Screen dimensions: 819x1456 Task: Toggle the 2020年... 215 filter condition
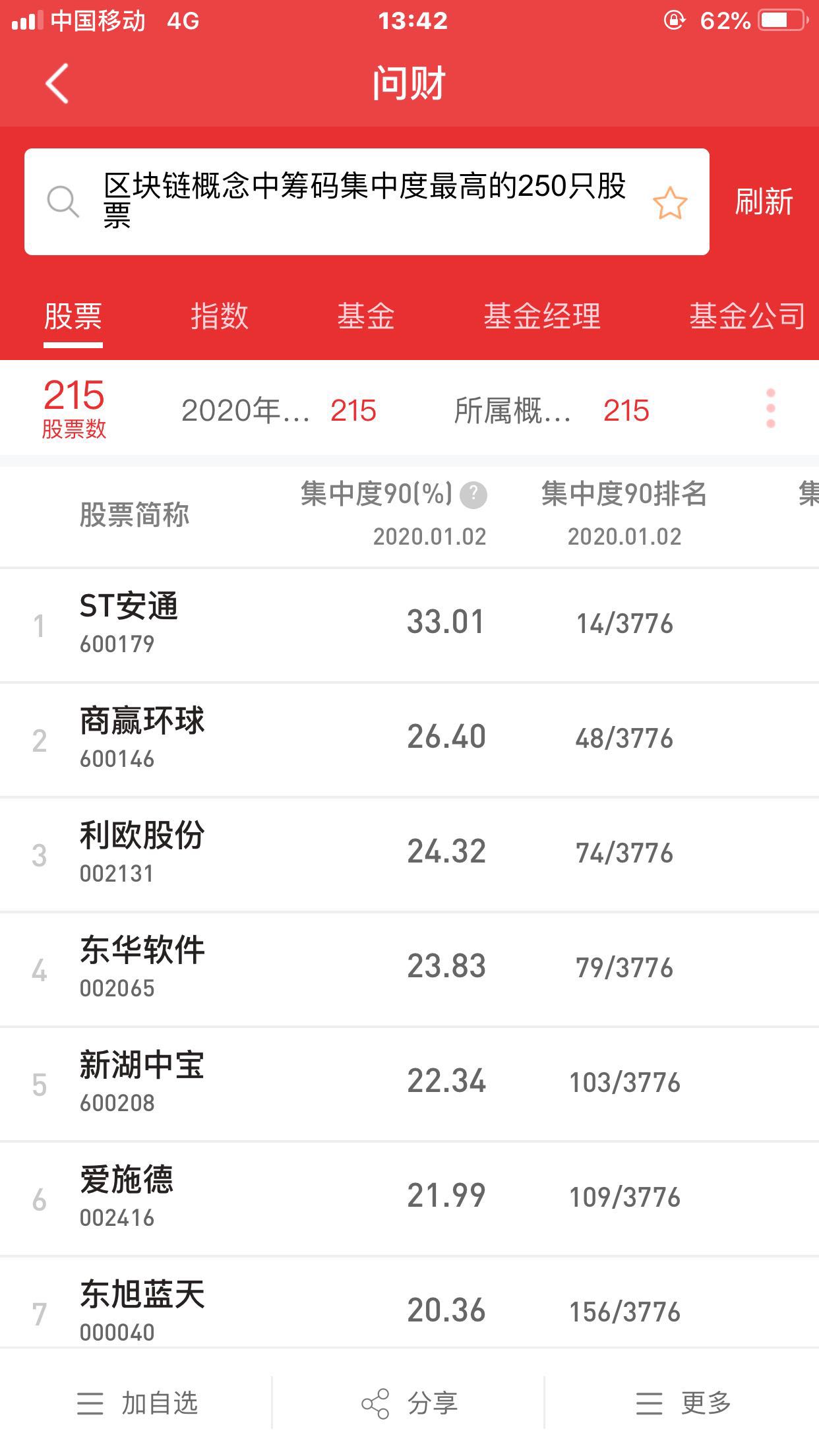[x=277, y=409]
